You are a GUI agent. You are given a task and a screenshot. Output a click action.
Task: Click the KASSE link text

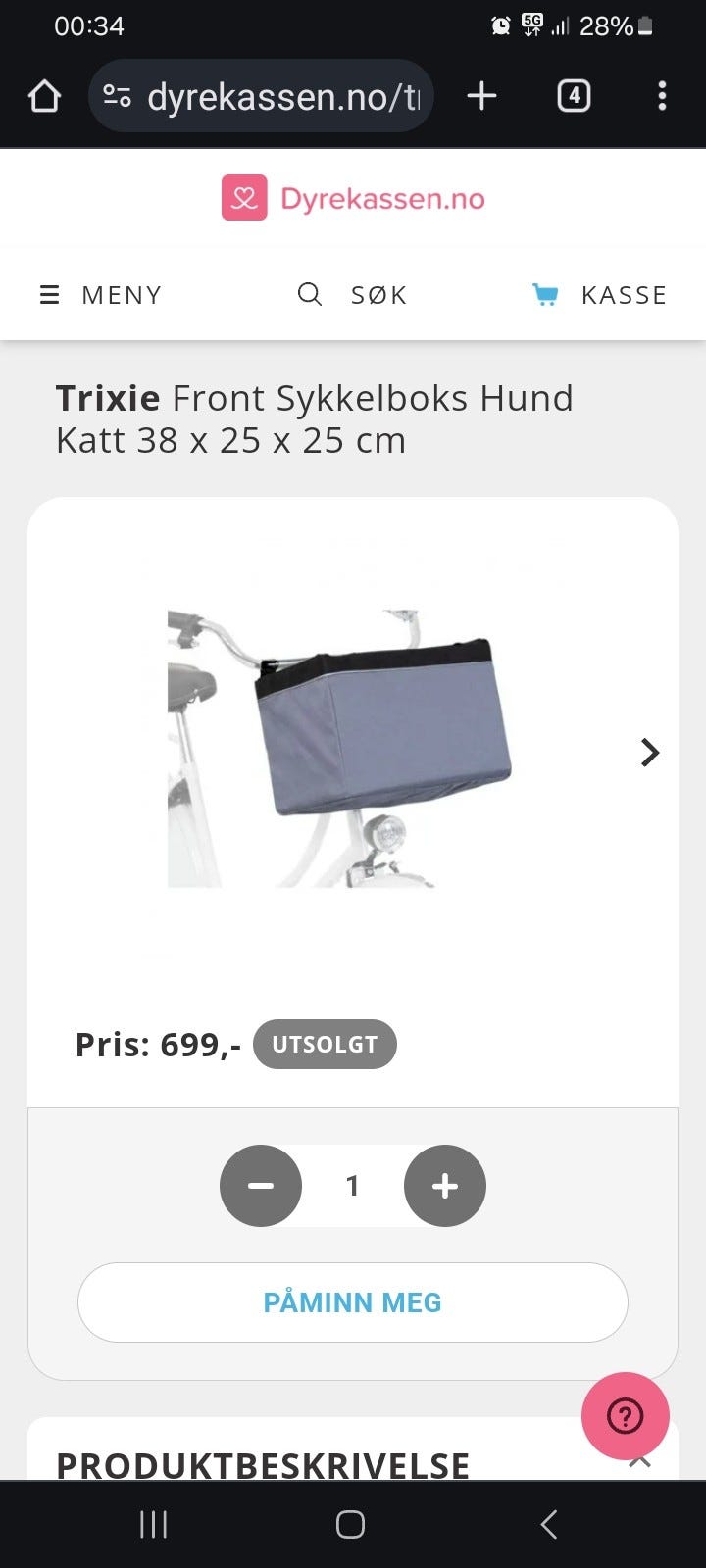(x=625, y=294)
